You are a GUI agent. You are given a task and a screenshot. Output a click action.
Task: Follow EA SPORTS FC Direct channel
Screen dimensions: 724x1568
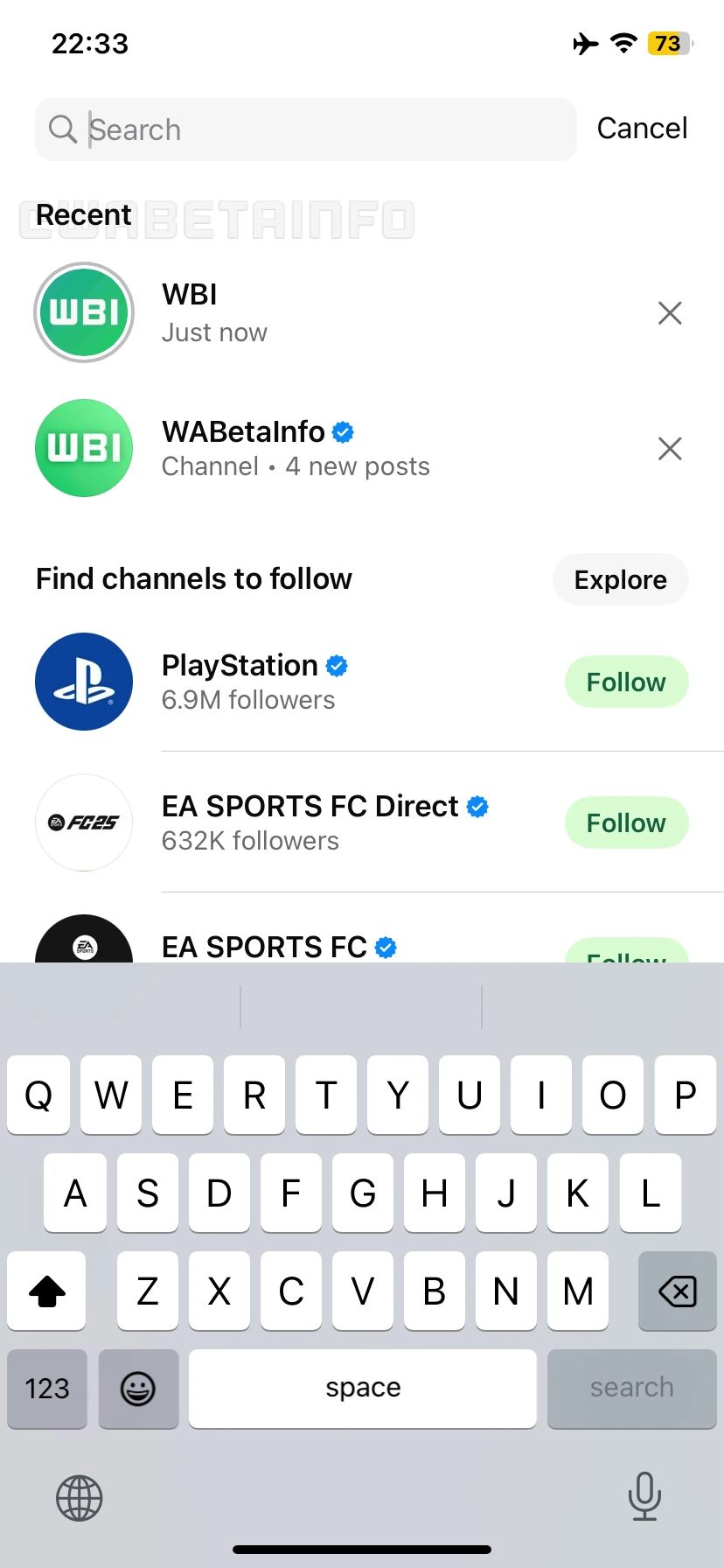click(x=626, y=822)
